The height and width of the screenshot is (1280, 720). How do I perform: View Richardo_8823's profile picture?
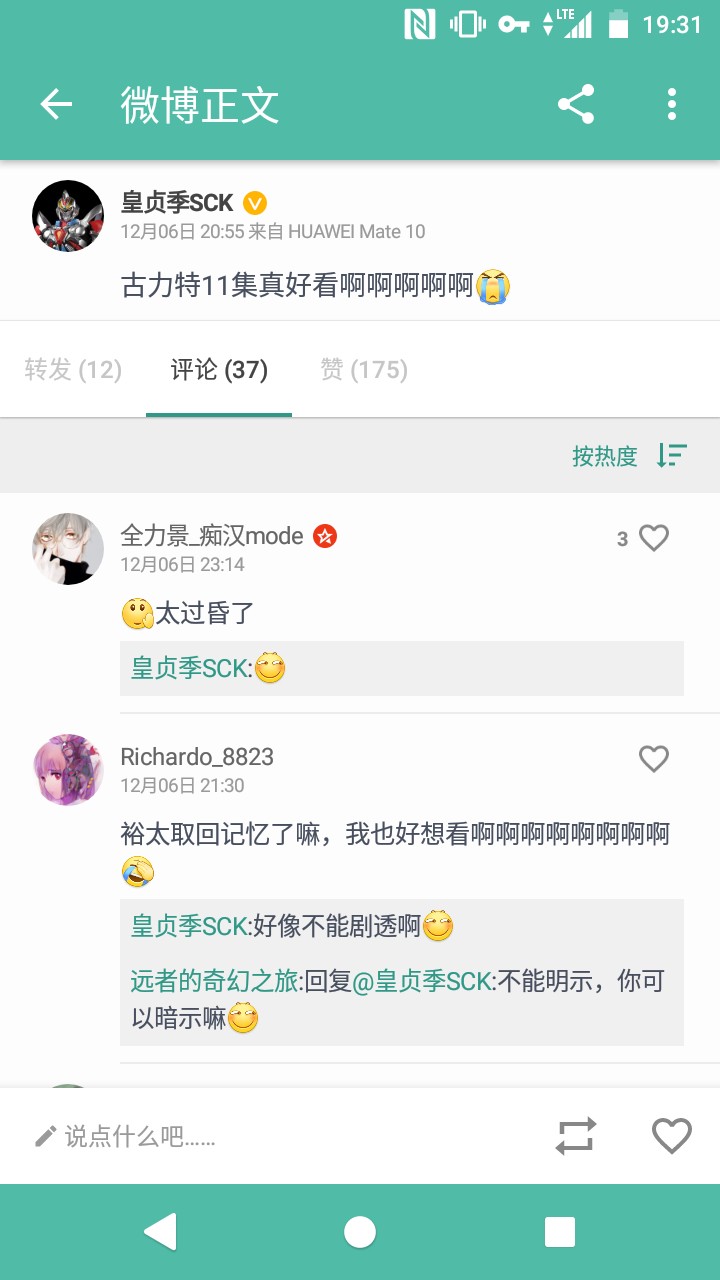click(68, 770)
